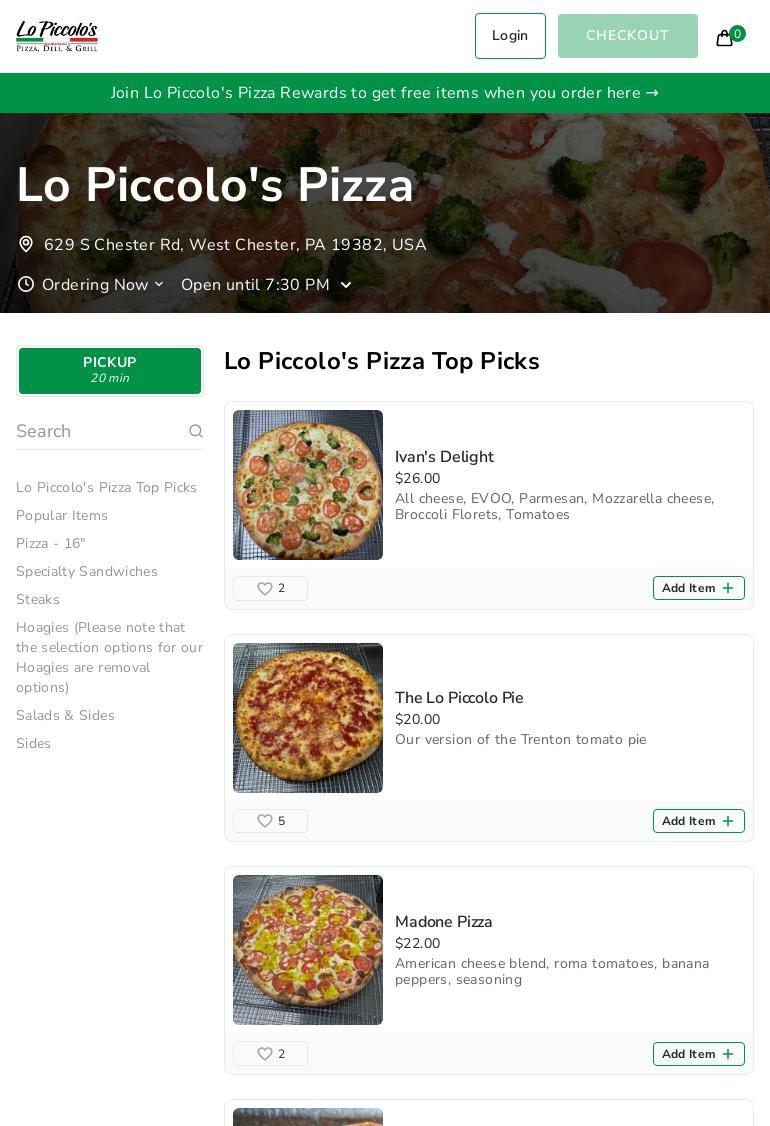Add The Lo Piccolo Pie item
This screenshot has height=1126, width=770.
[698, 821]
